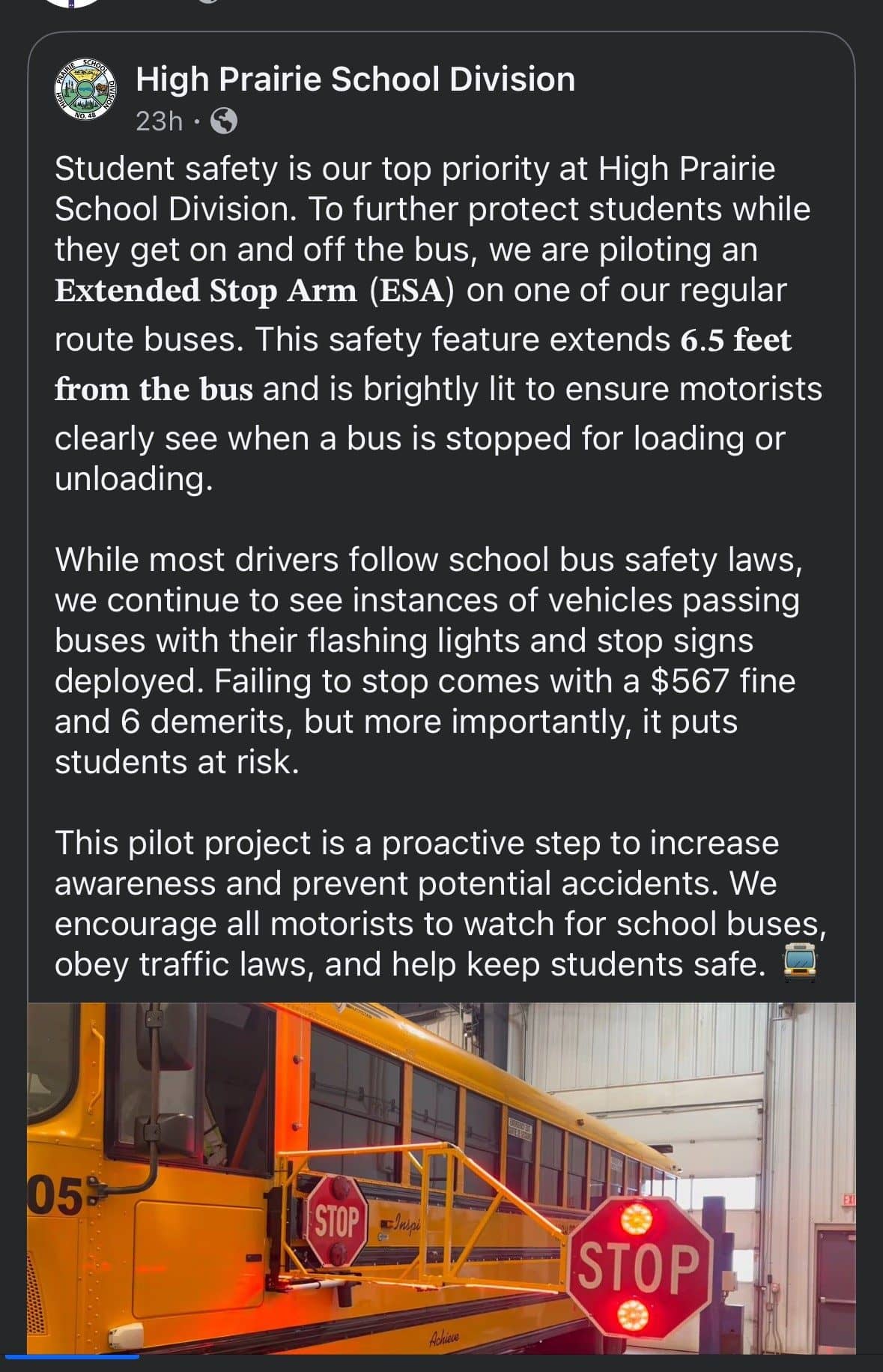This screenshot has width=883, height=1372.
Task: Open the post's 23h timestamp
Action: click(159, 121)
